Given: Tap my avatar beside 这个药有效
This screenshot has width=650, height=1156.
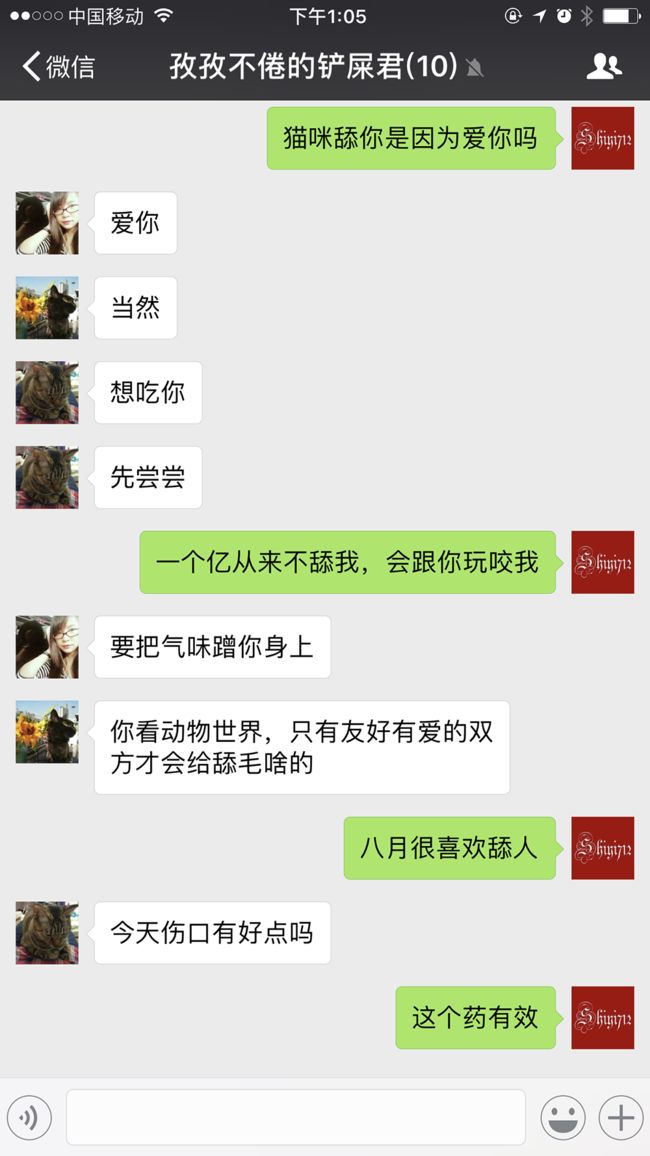Looking at the screenshot, I should (603, 1017).
